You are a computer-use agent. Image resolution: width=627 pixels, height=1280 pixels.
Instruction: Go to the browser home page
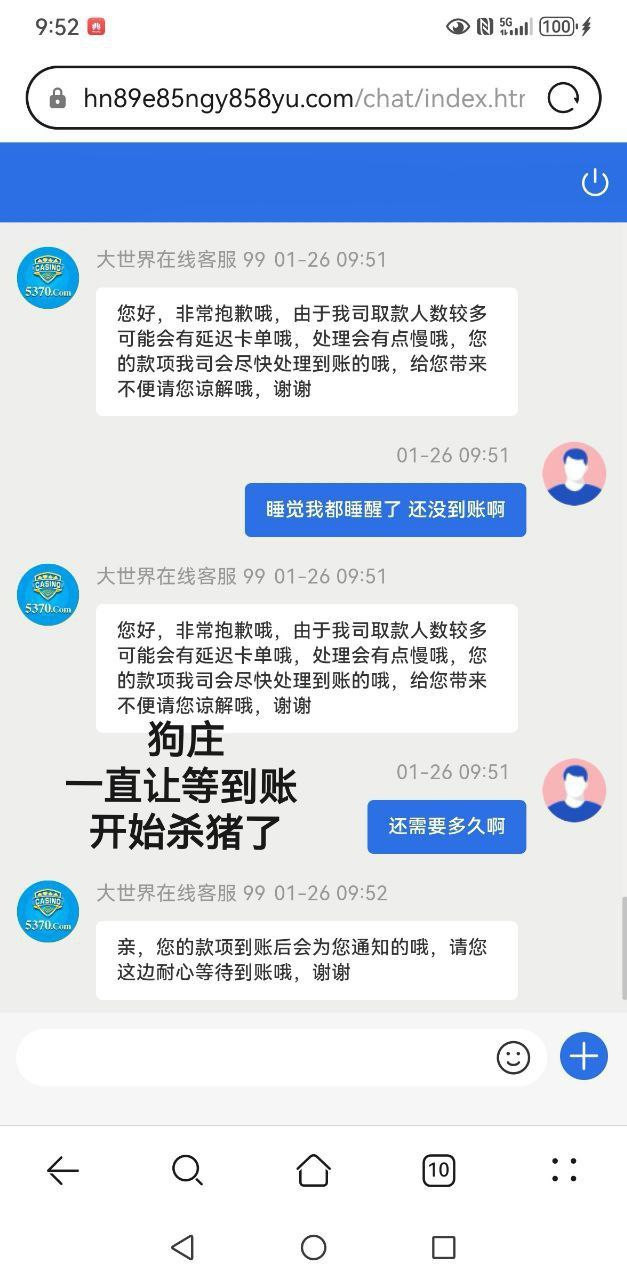point(313,1170)
